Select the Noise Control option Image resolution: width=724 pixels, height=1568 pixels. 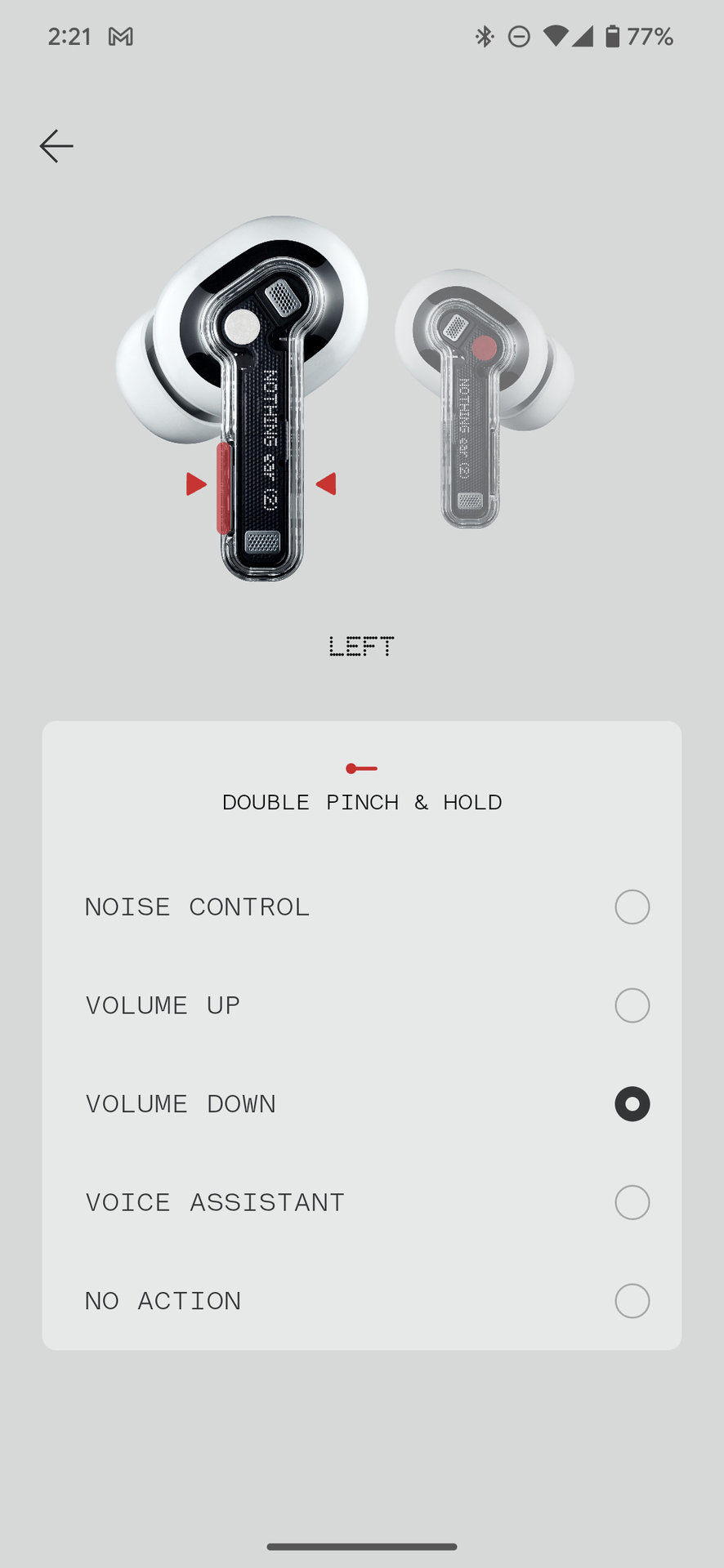[x=632, y=907]
